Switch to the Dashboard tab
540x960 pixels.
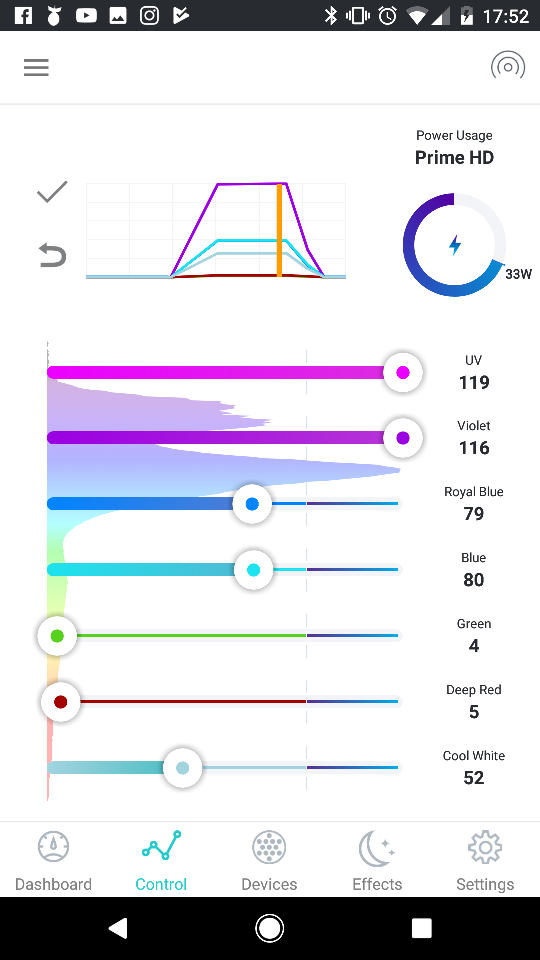[53, 860]
